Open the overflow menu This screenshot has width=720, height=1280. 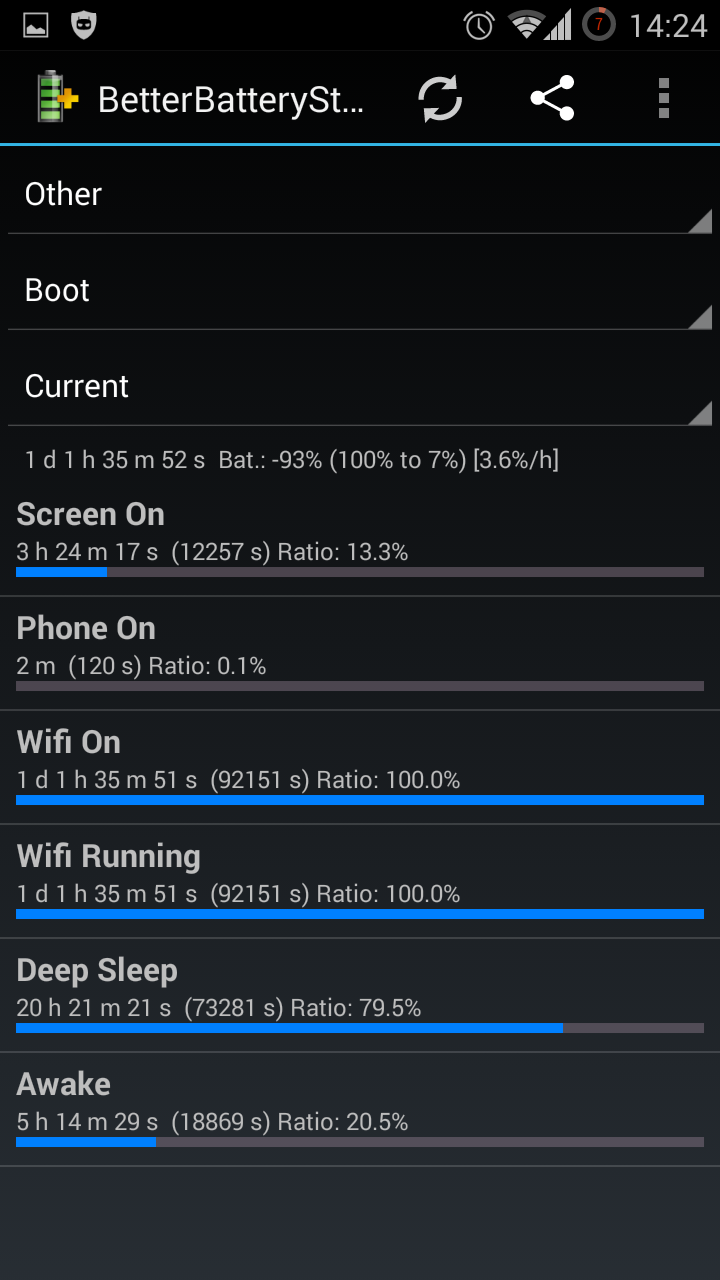click(664, 98)
